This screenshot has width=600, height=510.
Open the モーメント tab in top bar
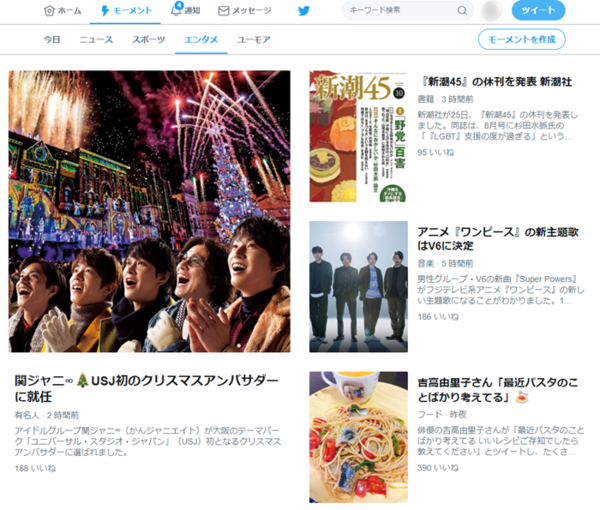(x=129, y=11)
